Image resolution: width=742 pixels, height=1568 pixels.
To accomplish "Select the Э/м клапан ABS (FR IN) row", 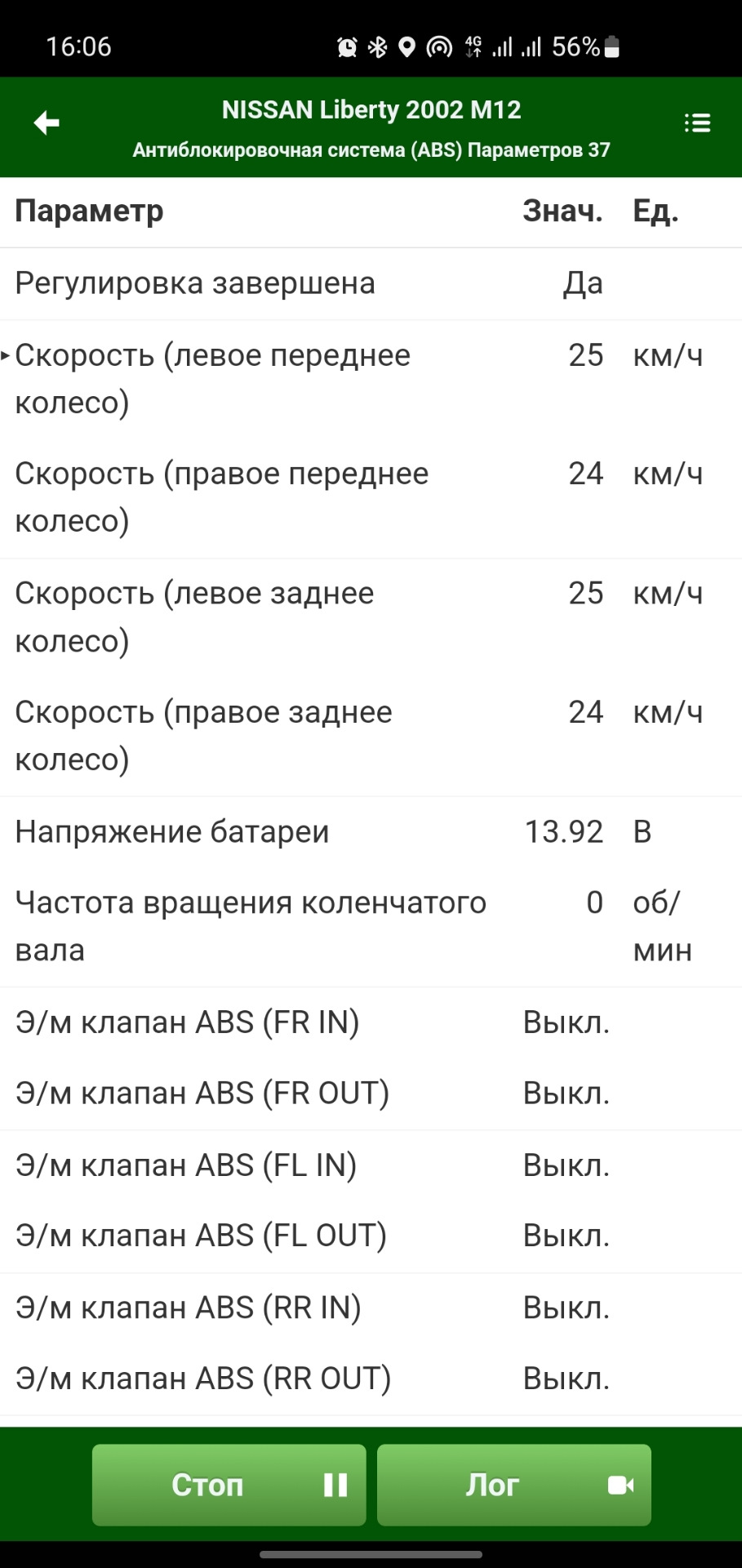I will point(371,1022).
